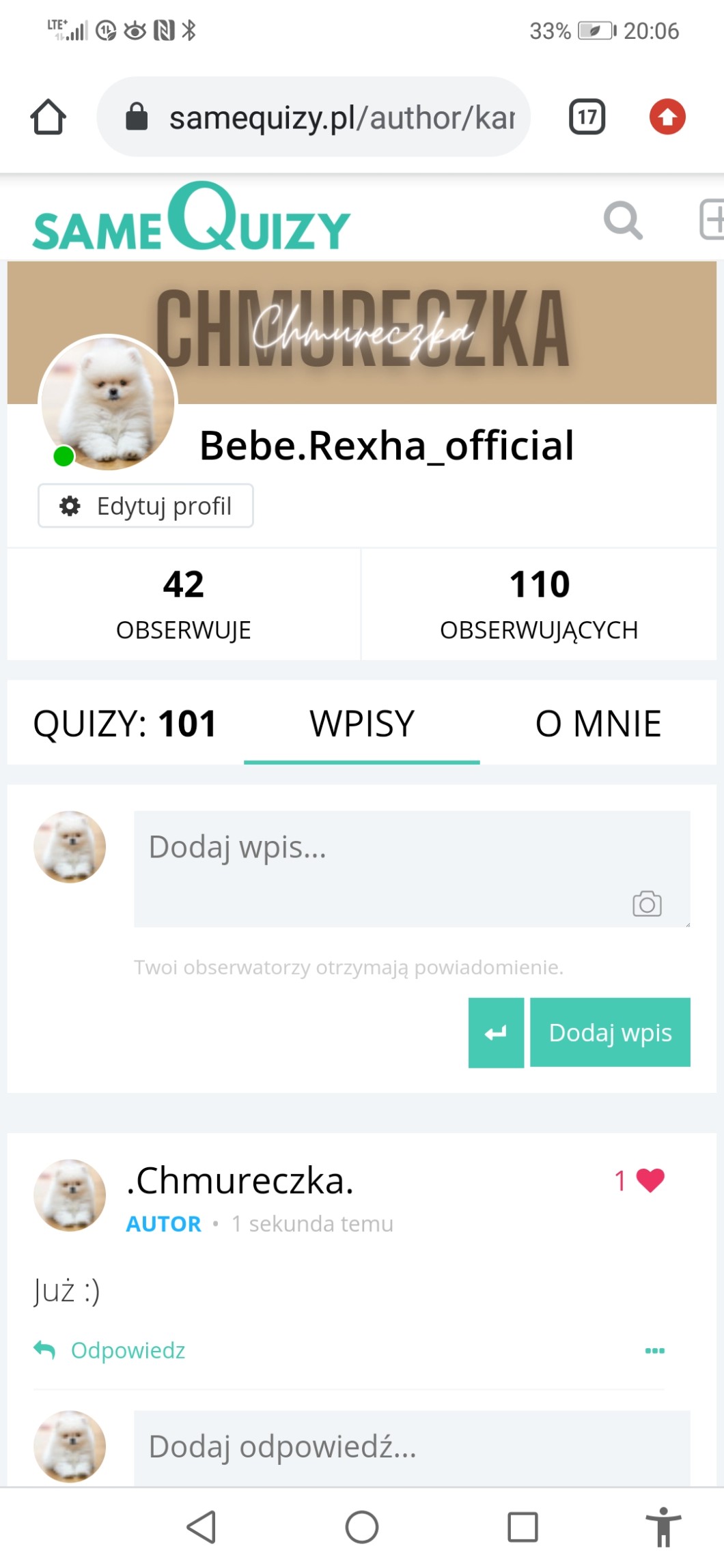Select the Wpisy tab
The image size is (724, 1568).
(x=362, y=724)
